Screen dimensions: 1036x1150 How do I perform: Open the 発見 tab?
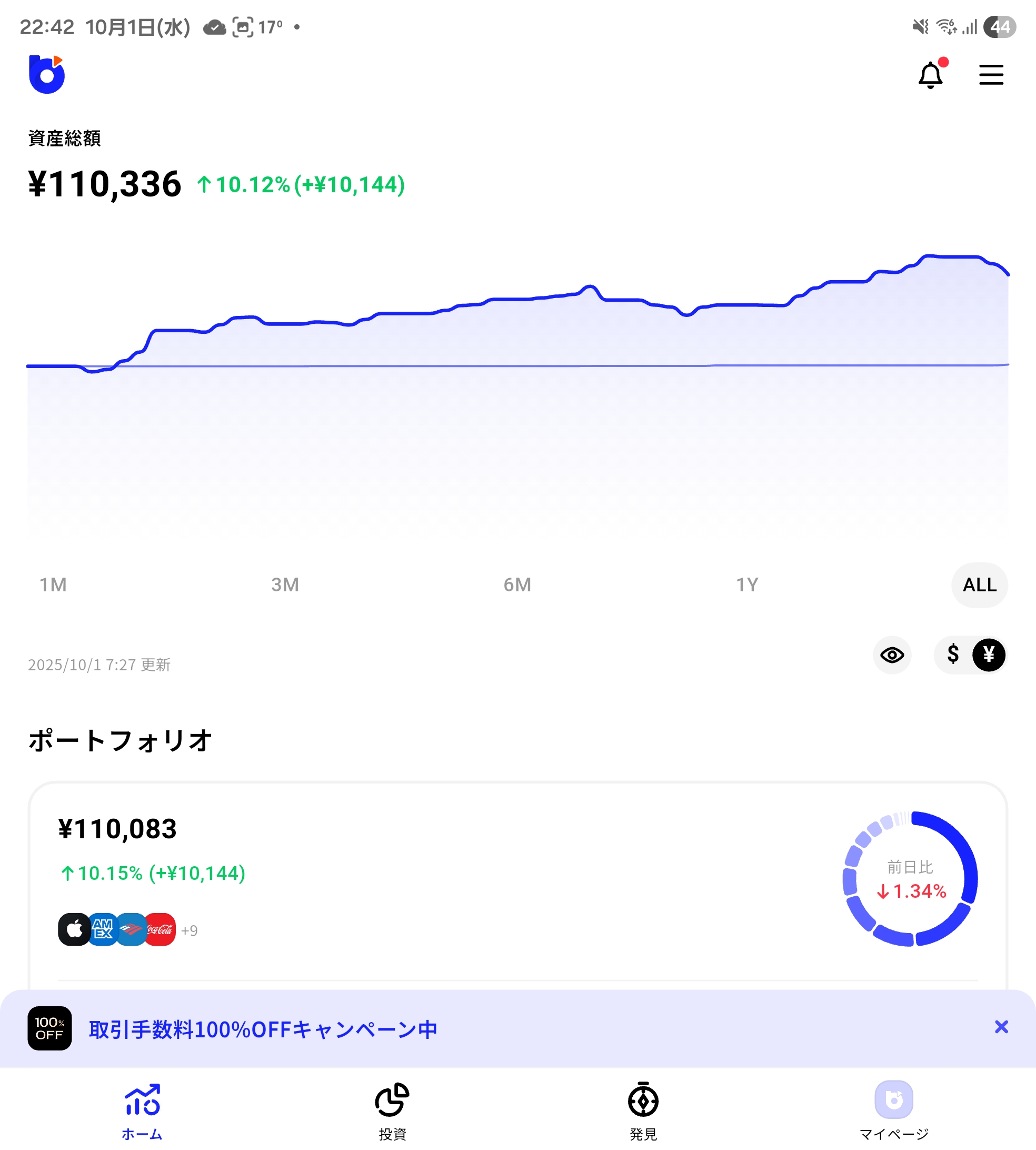click(x=643, y=1111)
